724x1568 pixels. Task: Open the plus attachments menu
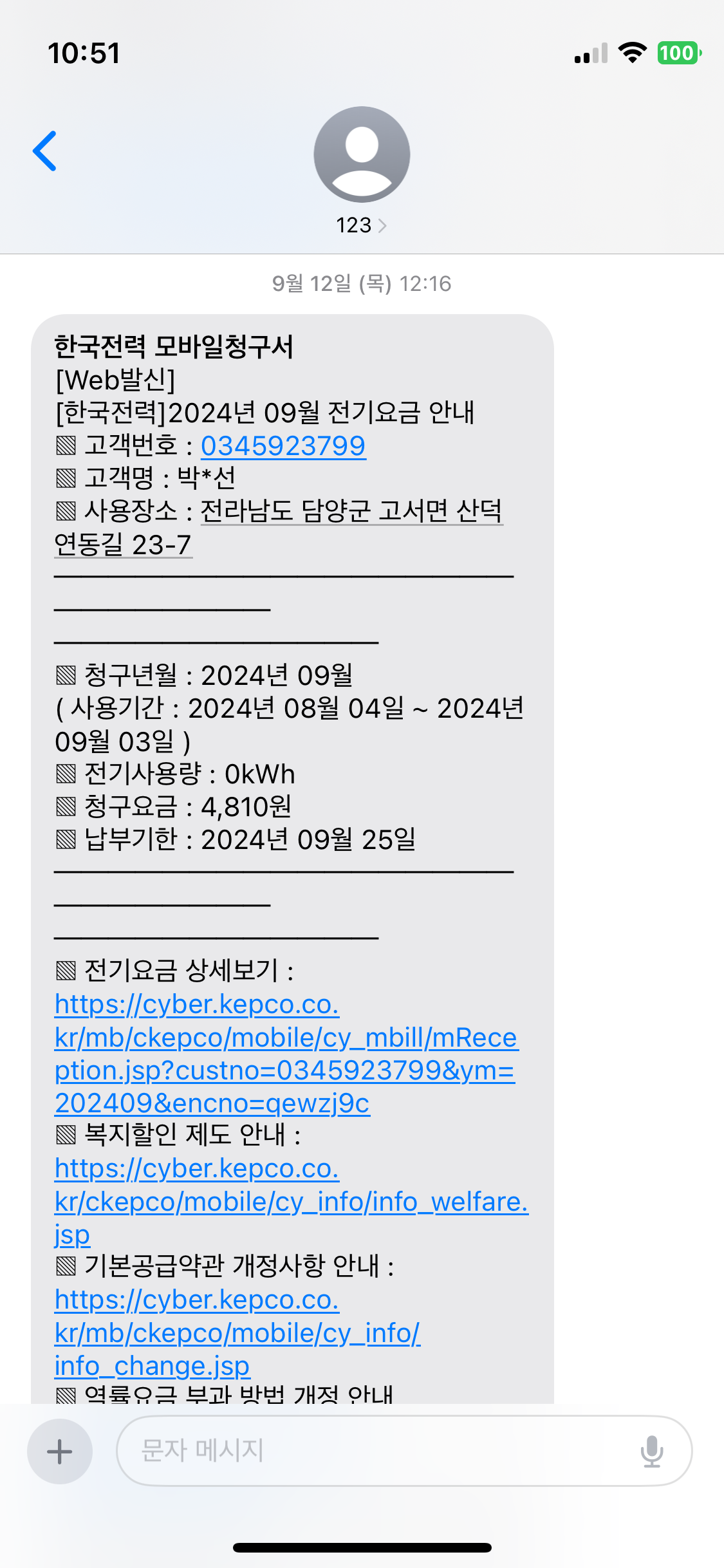point(60,1451)
